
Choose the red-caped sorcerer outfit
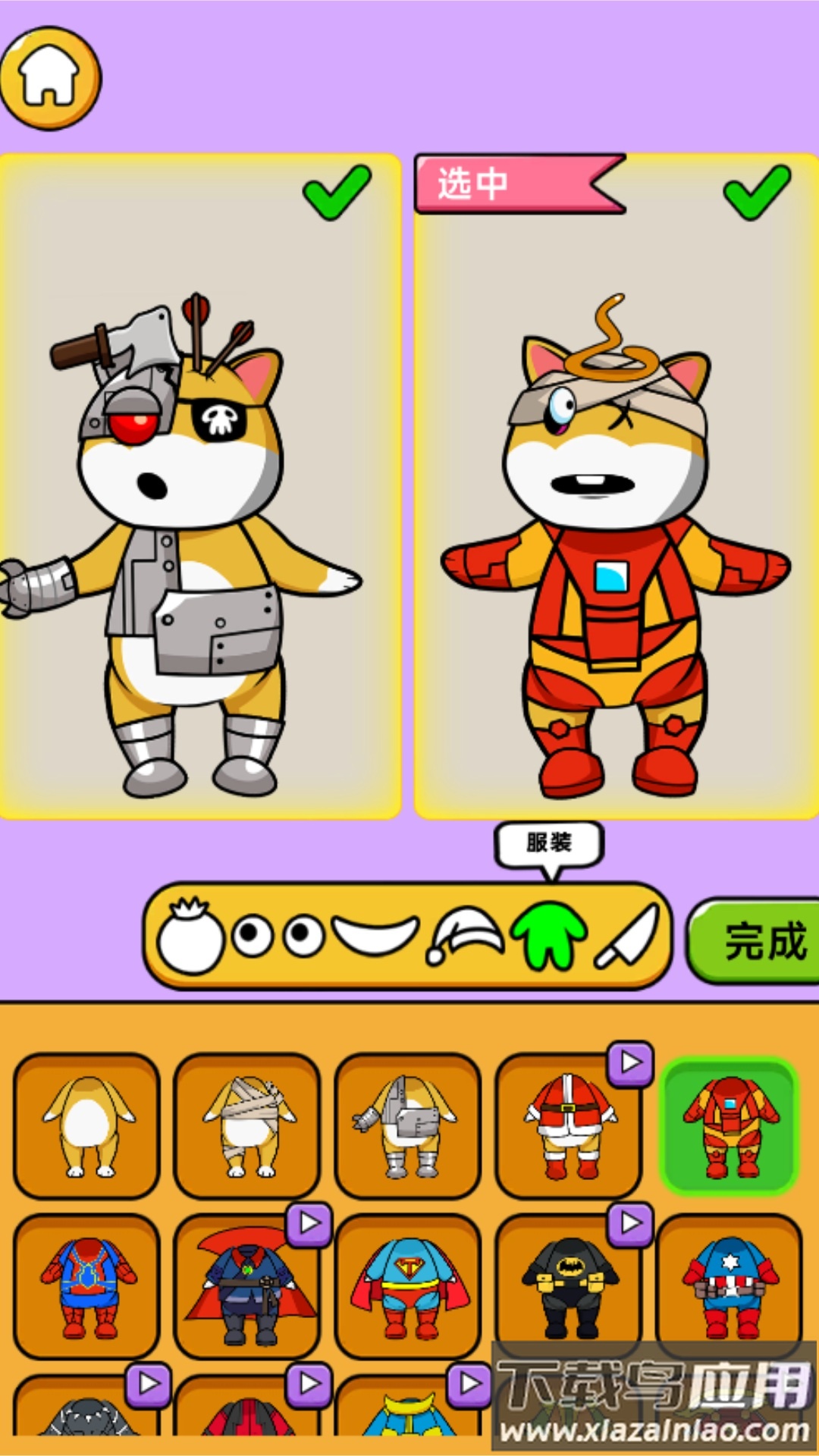(x=248, y=1287)
